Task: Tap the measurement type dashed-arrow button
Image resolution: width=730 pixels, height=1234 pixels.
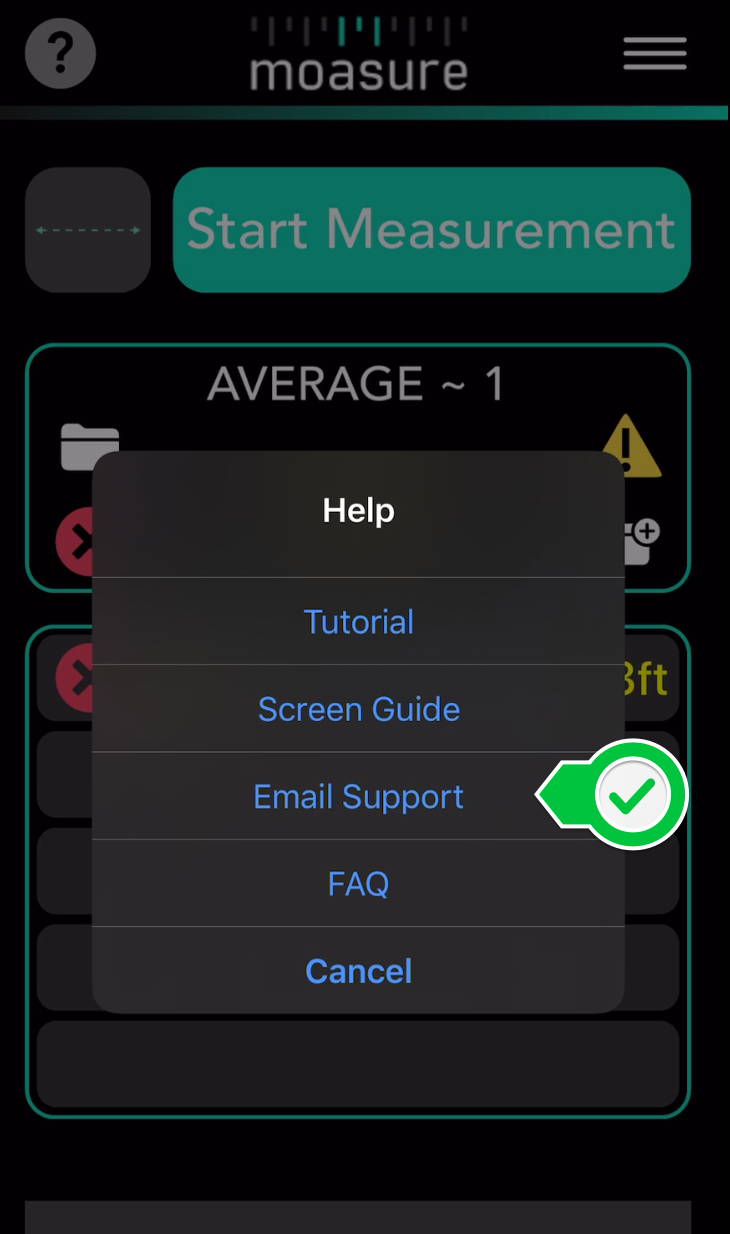Action: click(x=88, y=229)
